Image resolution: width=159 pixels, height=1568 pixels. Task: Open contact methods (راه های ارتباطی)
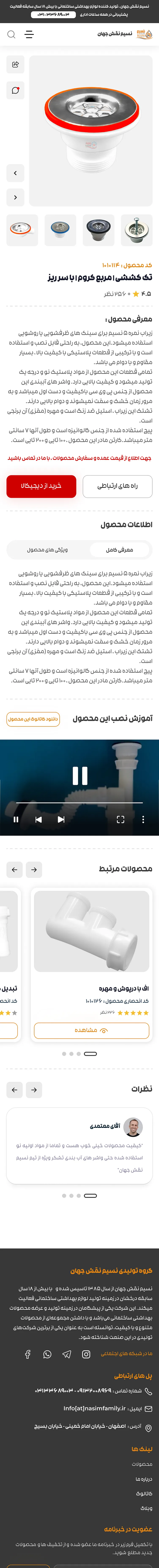click(x=117, y=486)
